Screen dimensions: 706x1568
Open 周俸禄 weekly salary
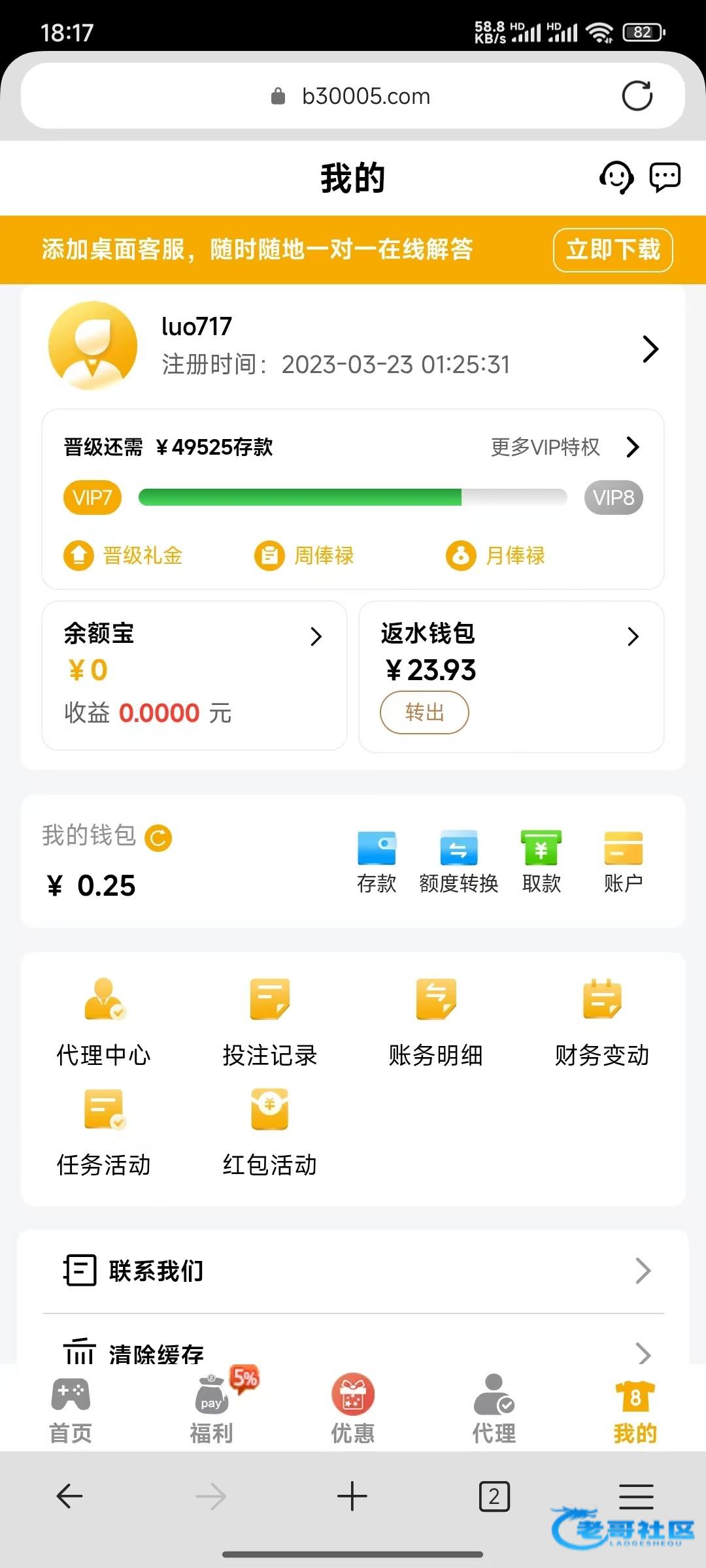coord(305,555)
